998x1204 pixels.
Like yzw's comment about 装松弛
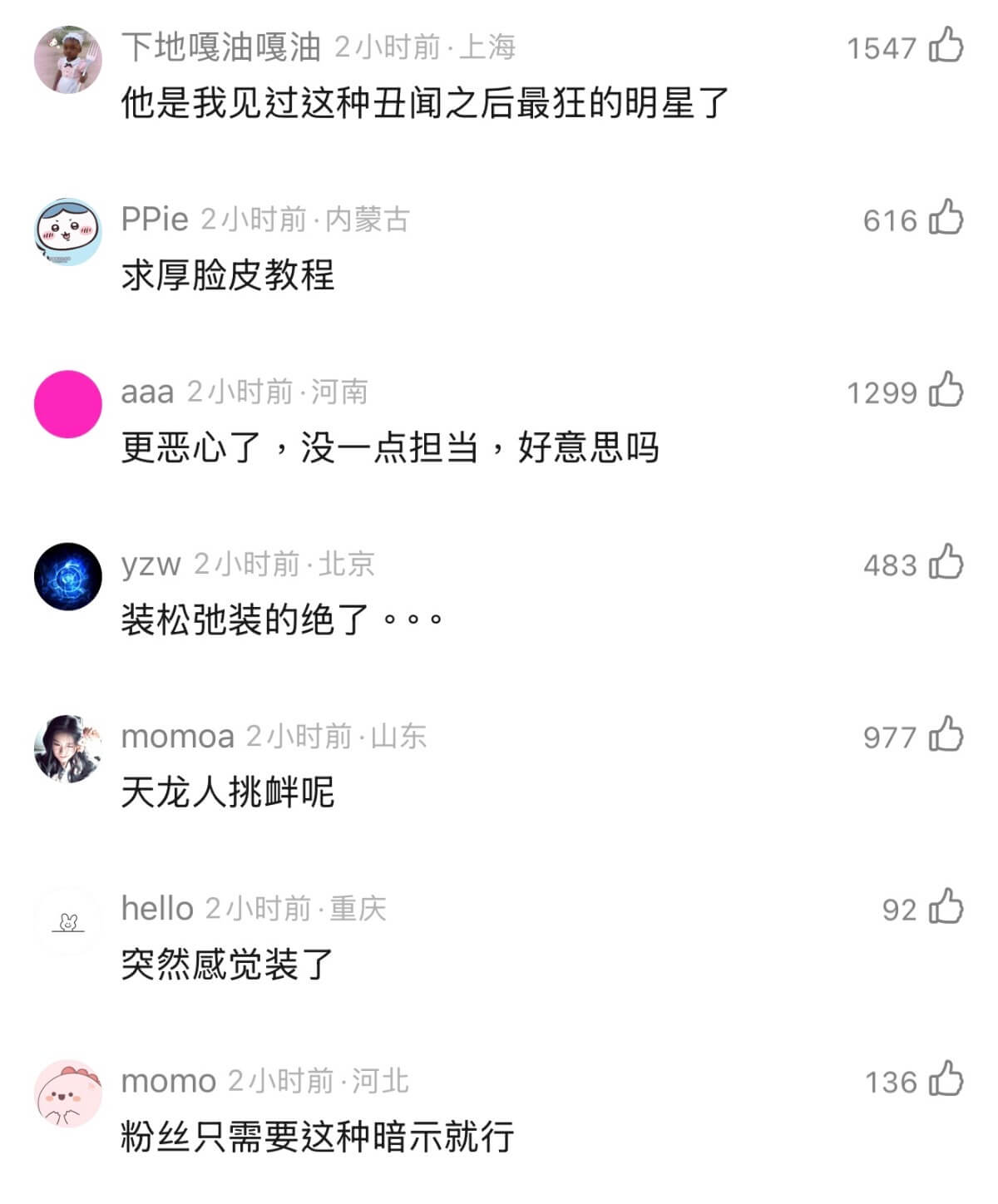pyautogui.click(x=946, y=563)
